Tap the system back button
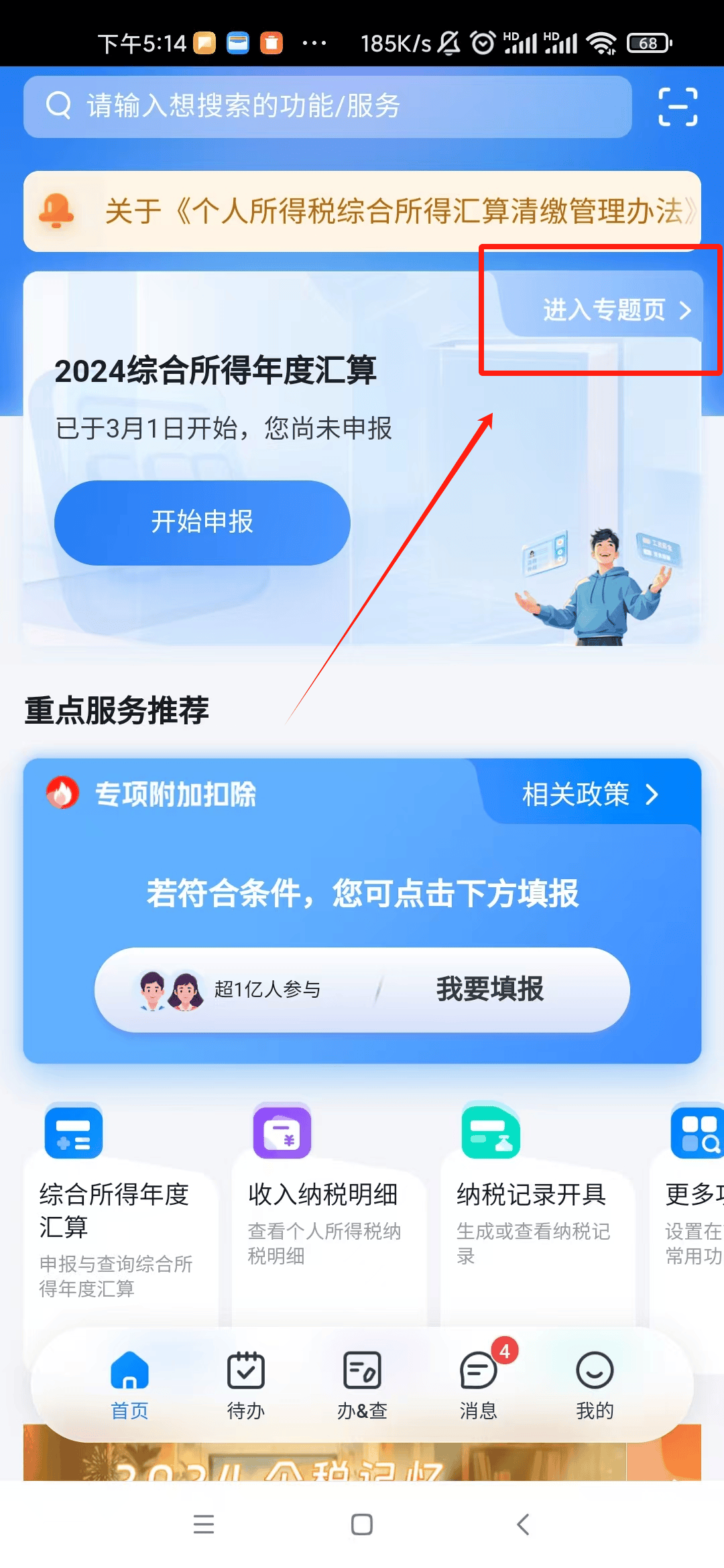724x1568 pixels. (x=524, y=1524)
